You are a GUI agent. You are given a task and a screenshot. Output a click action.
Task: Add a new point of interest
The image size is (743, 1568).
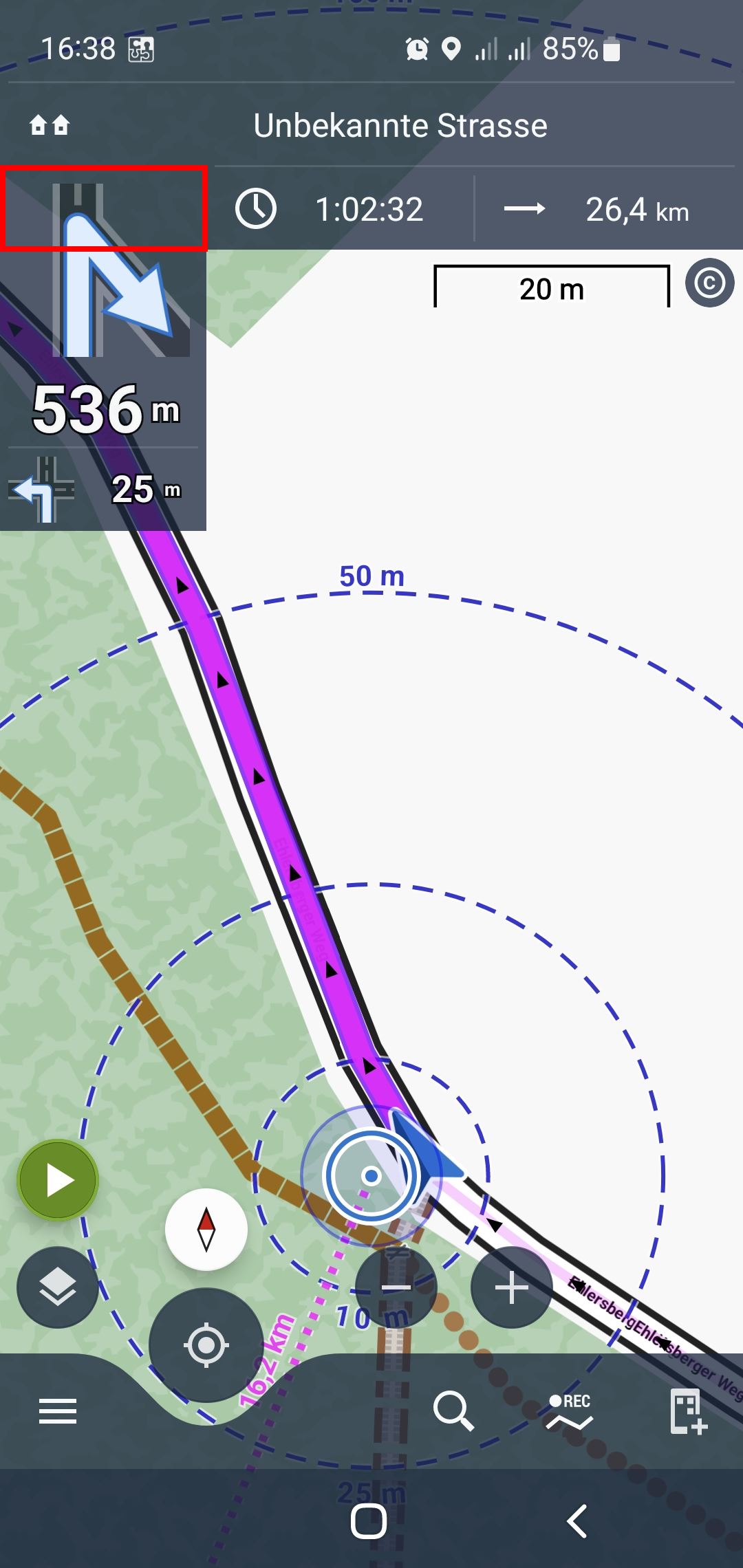click(x=689, y=1411)
